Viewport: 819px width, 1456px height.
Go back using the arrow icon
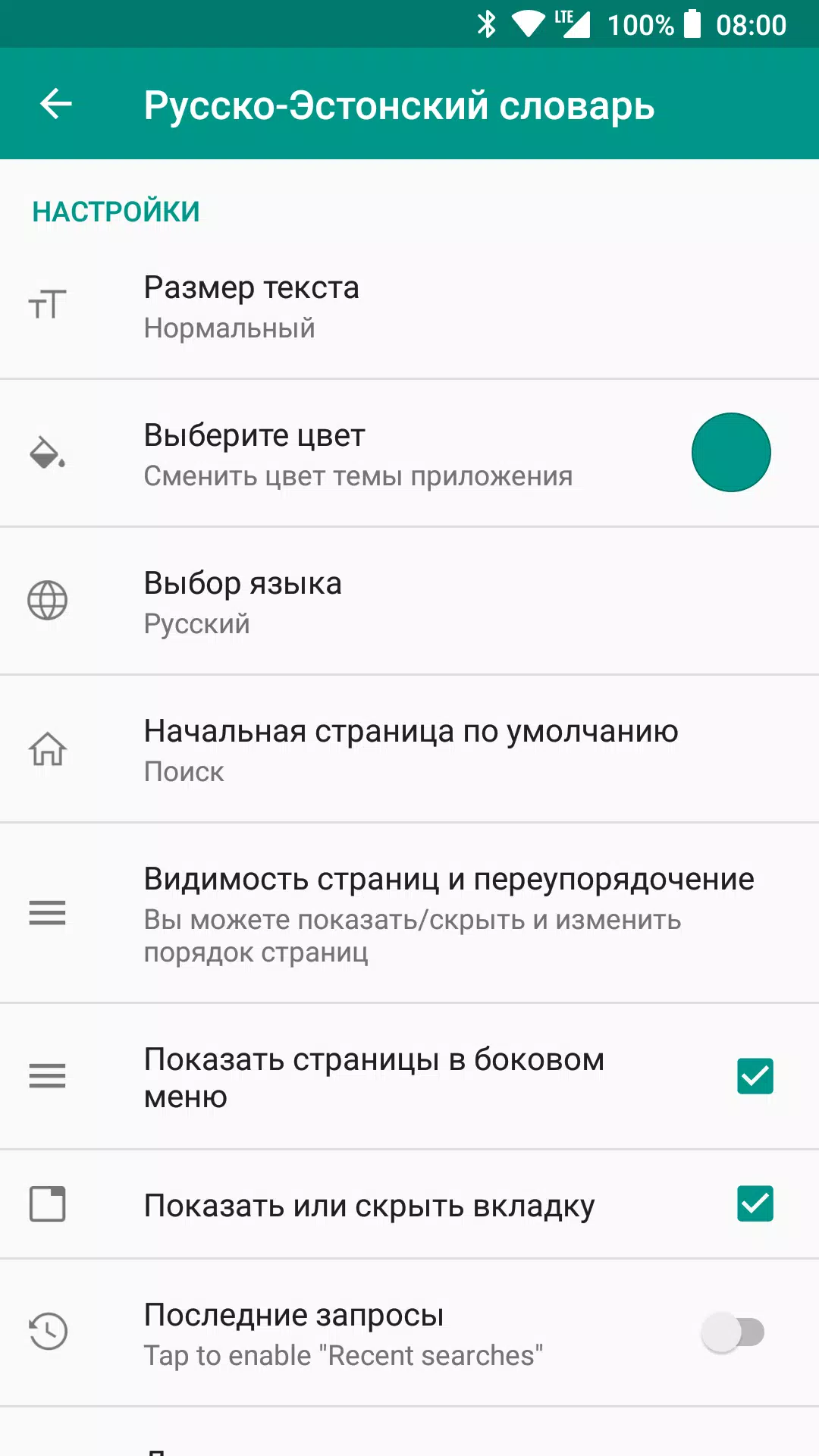pyautogui.click(x=56, y=104)
